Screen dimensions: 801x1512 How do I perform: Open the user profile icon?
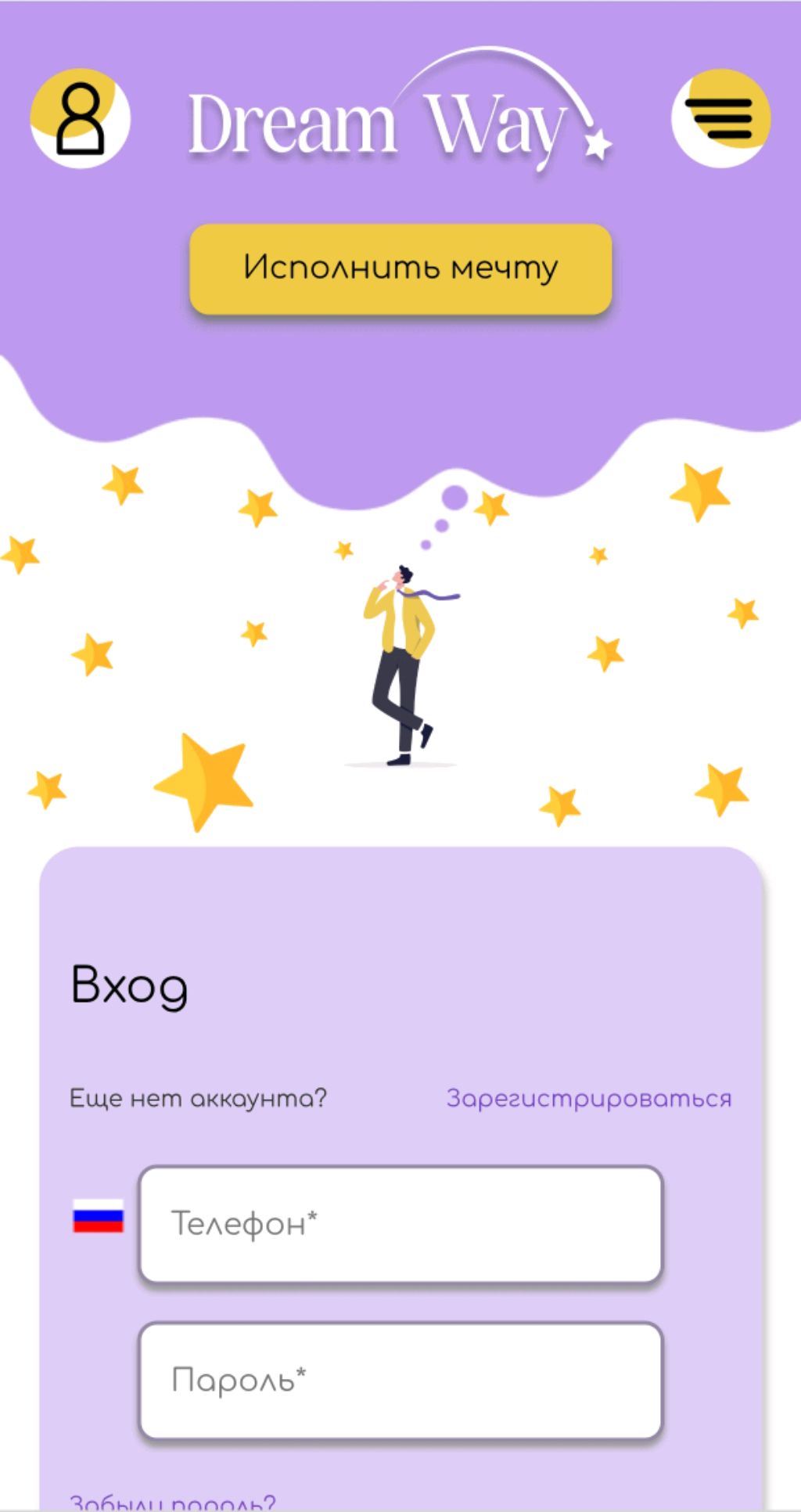click(80, 119)
